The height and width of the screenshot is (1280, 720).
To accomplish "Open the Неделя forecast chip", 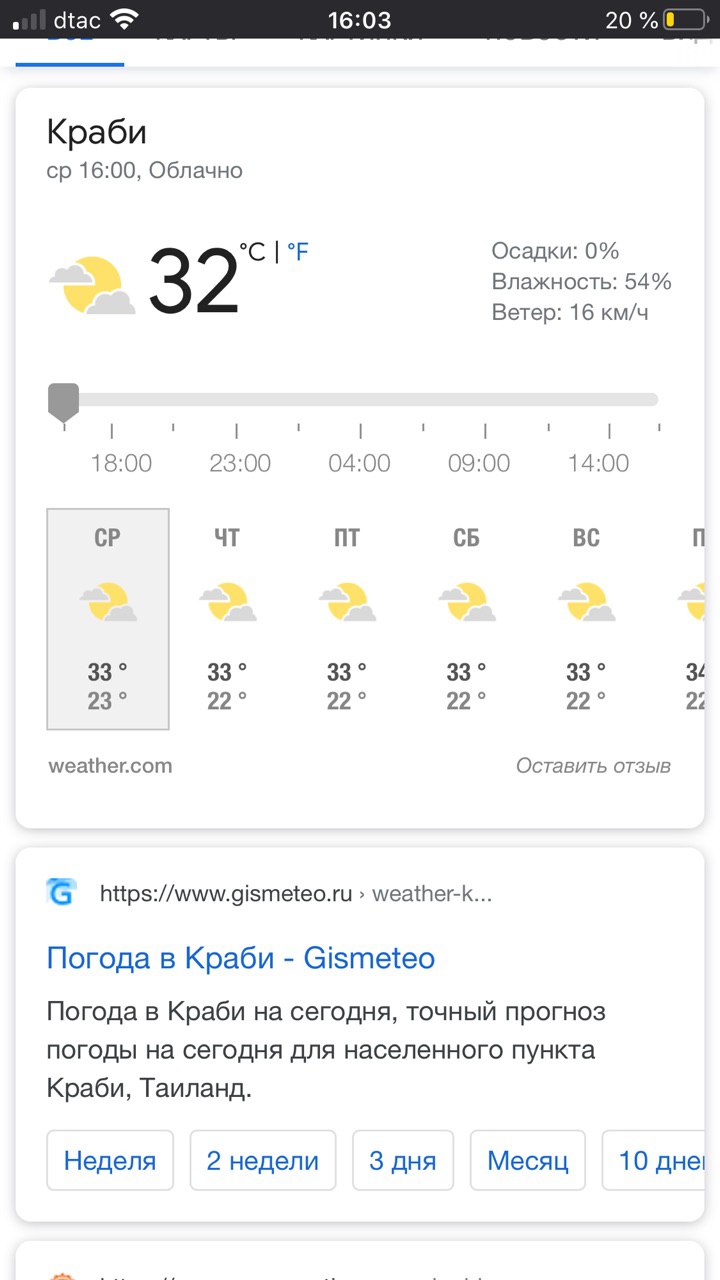I will tap(110, 1160).
